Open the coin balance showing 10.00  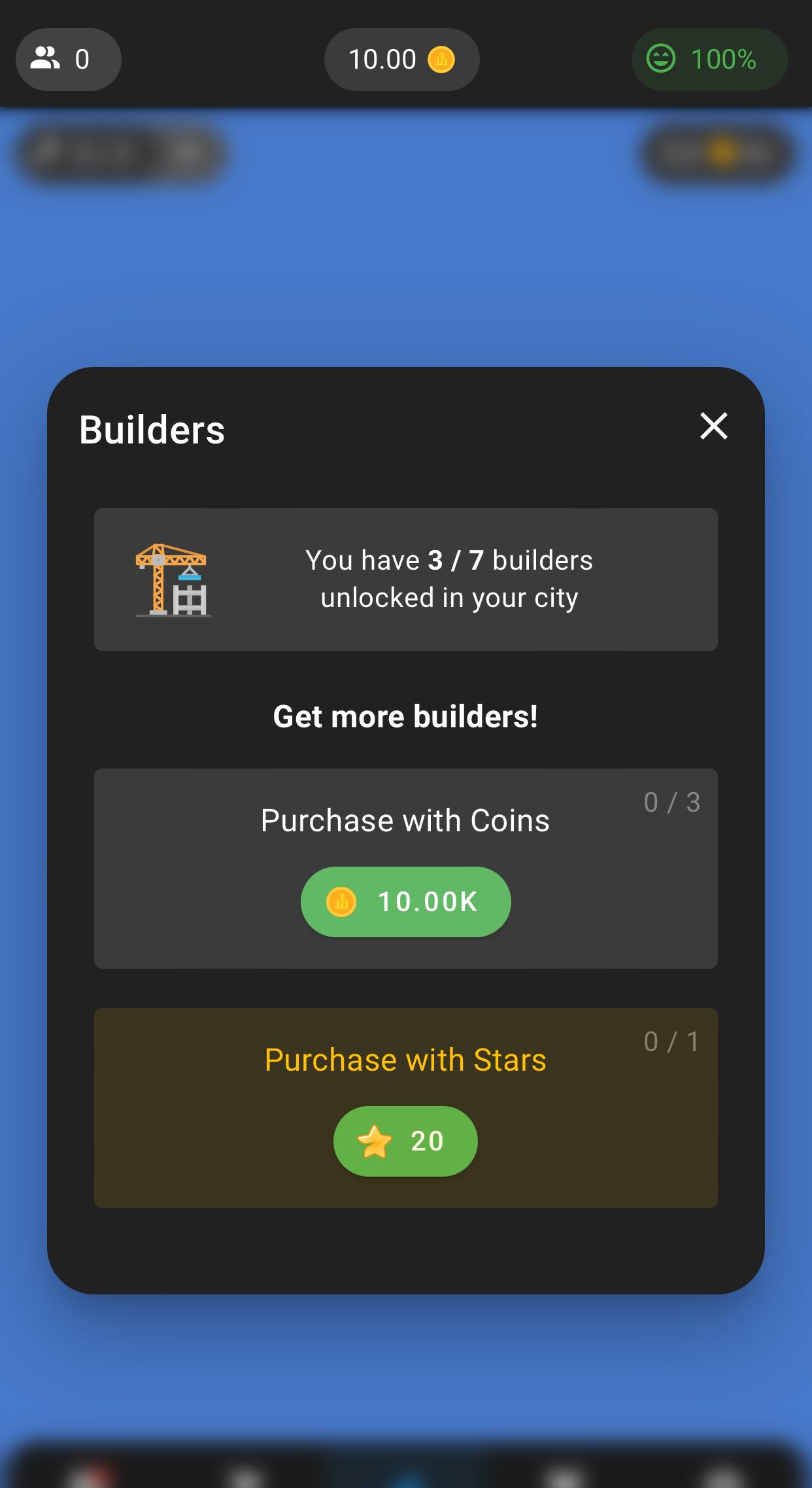[401, 59]
